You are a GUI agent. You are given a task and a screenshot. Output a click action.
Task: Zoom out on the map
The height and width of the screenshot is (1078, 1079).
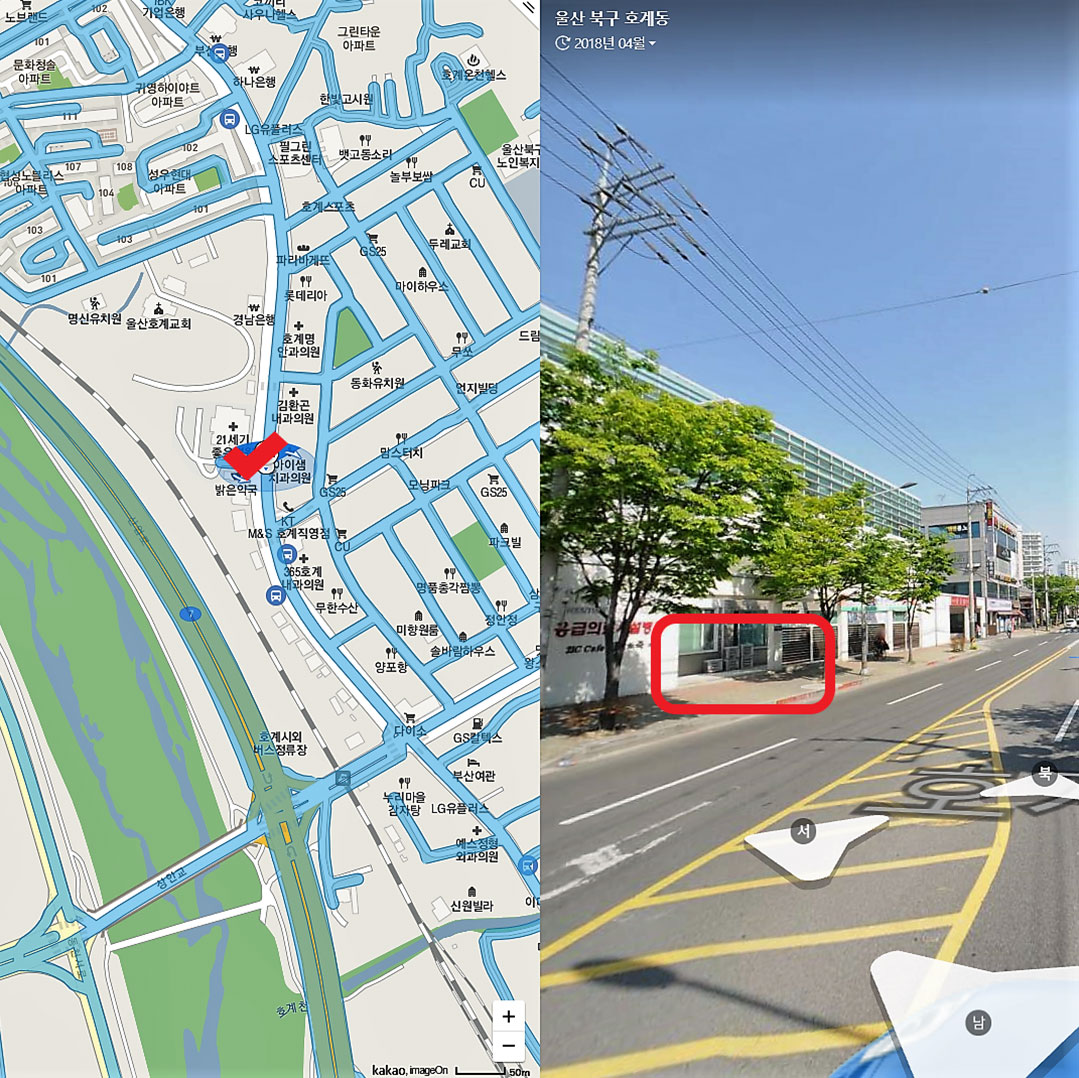click(508, 1046)
